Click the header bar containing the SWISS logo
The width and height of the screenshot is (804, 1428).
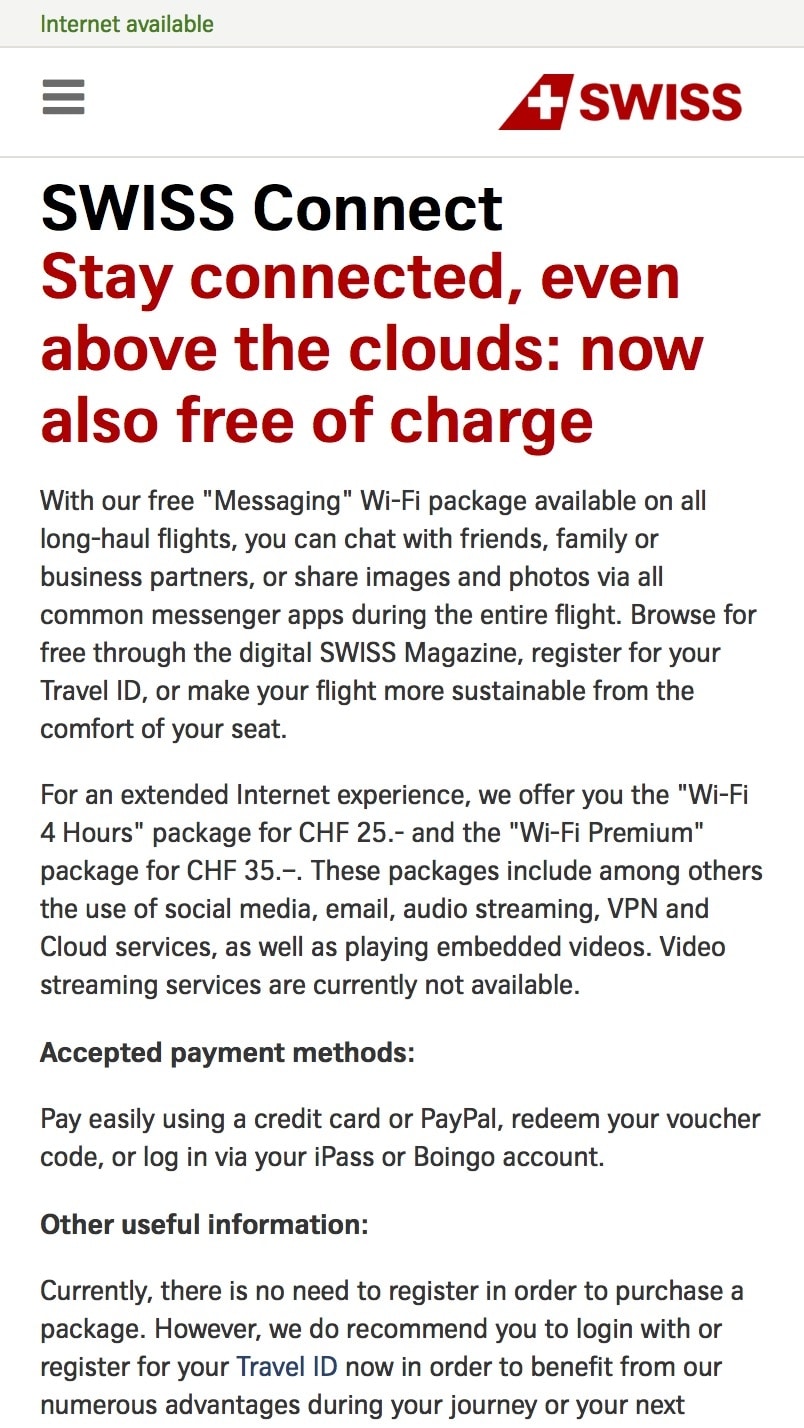point(400,101)
